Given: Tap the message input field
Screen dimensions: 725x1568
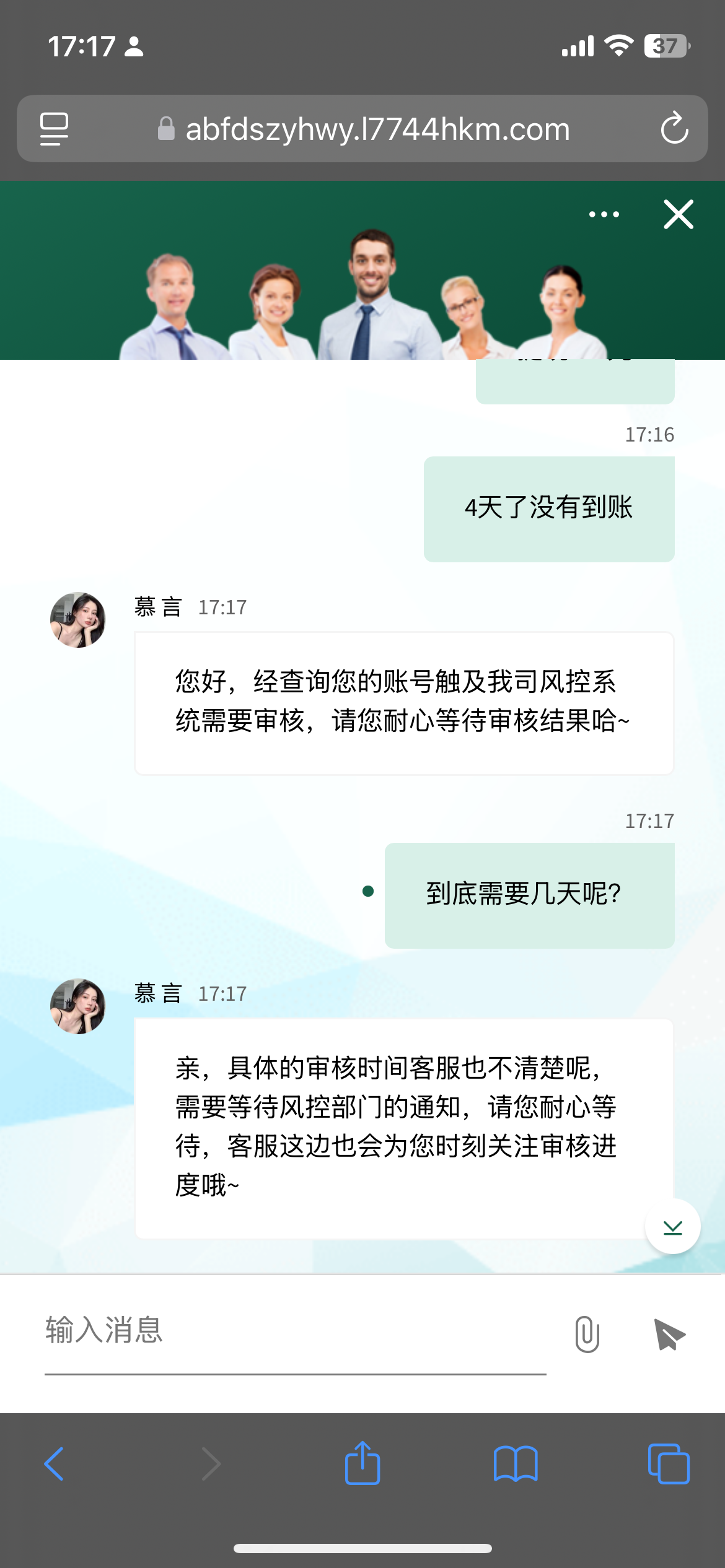Looking at the screenshot, I should pyautogui.click(x=295, y=1331).
